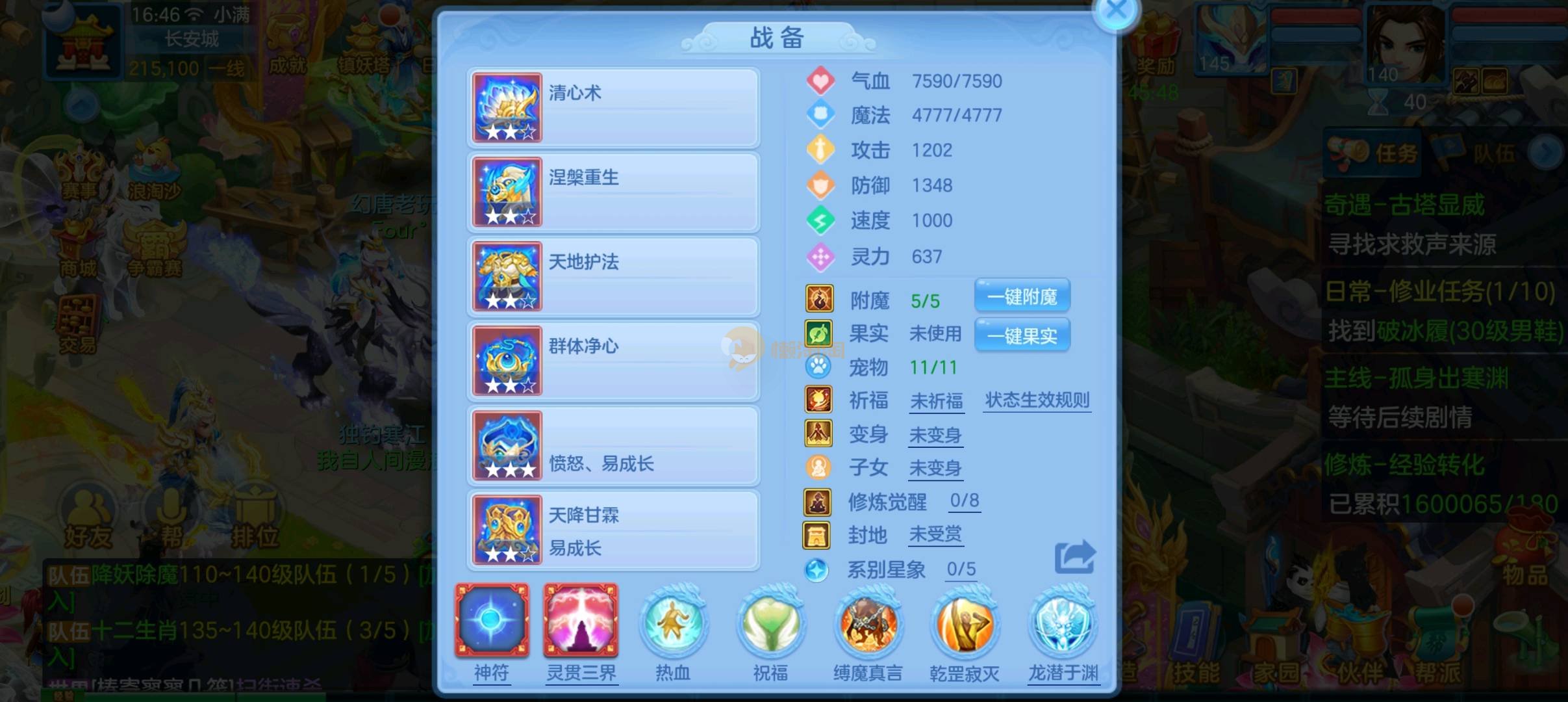The width and height of the screenshot is (1568, 702).
Task: Open 修炼觉醒 0/8 progress
Action: coord(964,501)
